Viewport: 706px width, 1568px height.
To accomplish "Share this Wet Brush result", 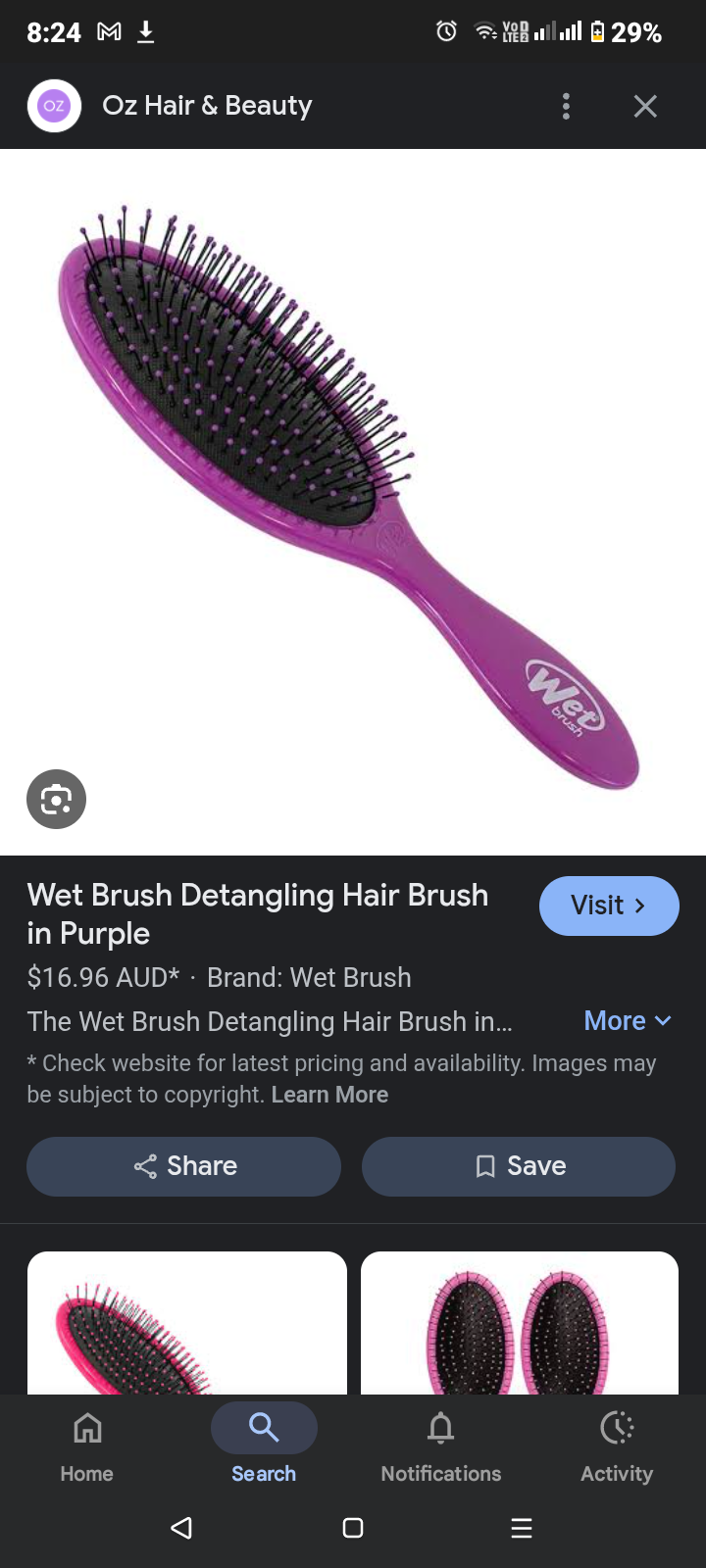I will (x=184, y=1166).
